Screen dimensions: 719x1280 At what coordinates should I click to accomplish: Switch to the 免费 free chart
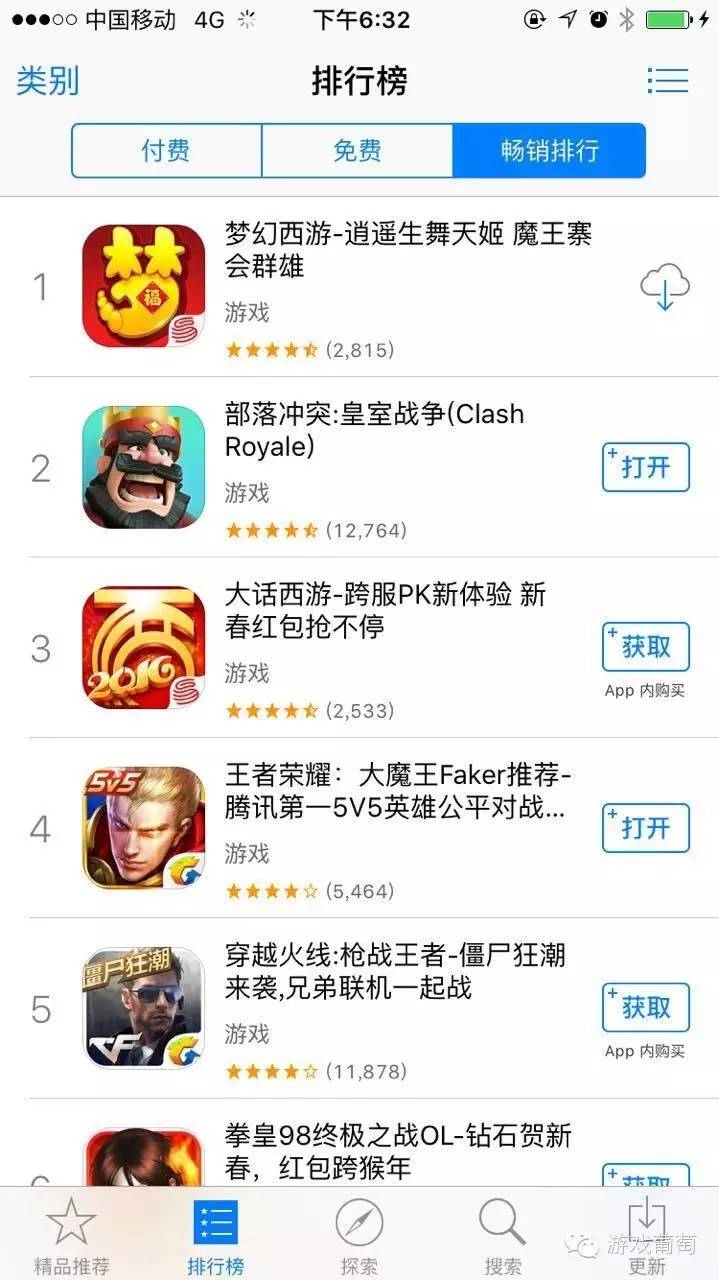357,150
